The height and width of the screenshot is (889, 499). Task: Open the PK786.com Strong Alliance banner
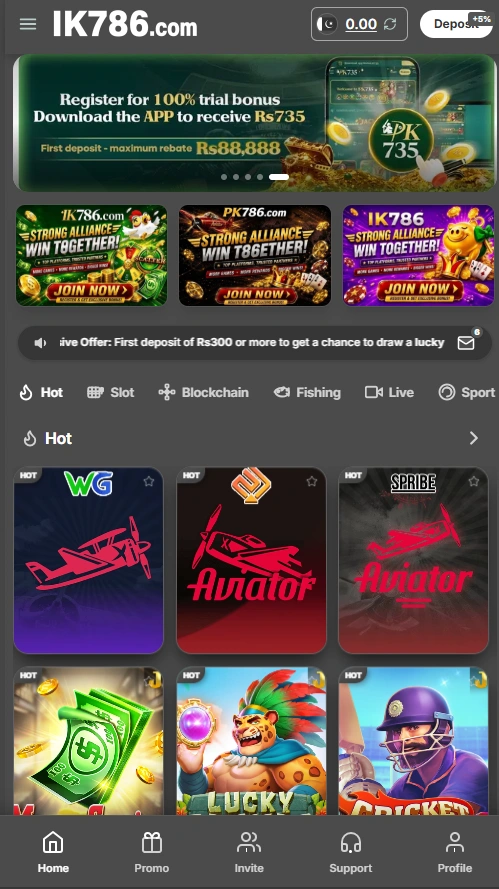(255, 255)
